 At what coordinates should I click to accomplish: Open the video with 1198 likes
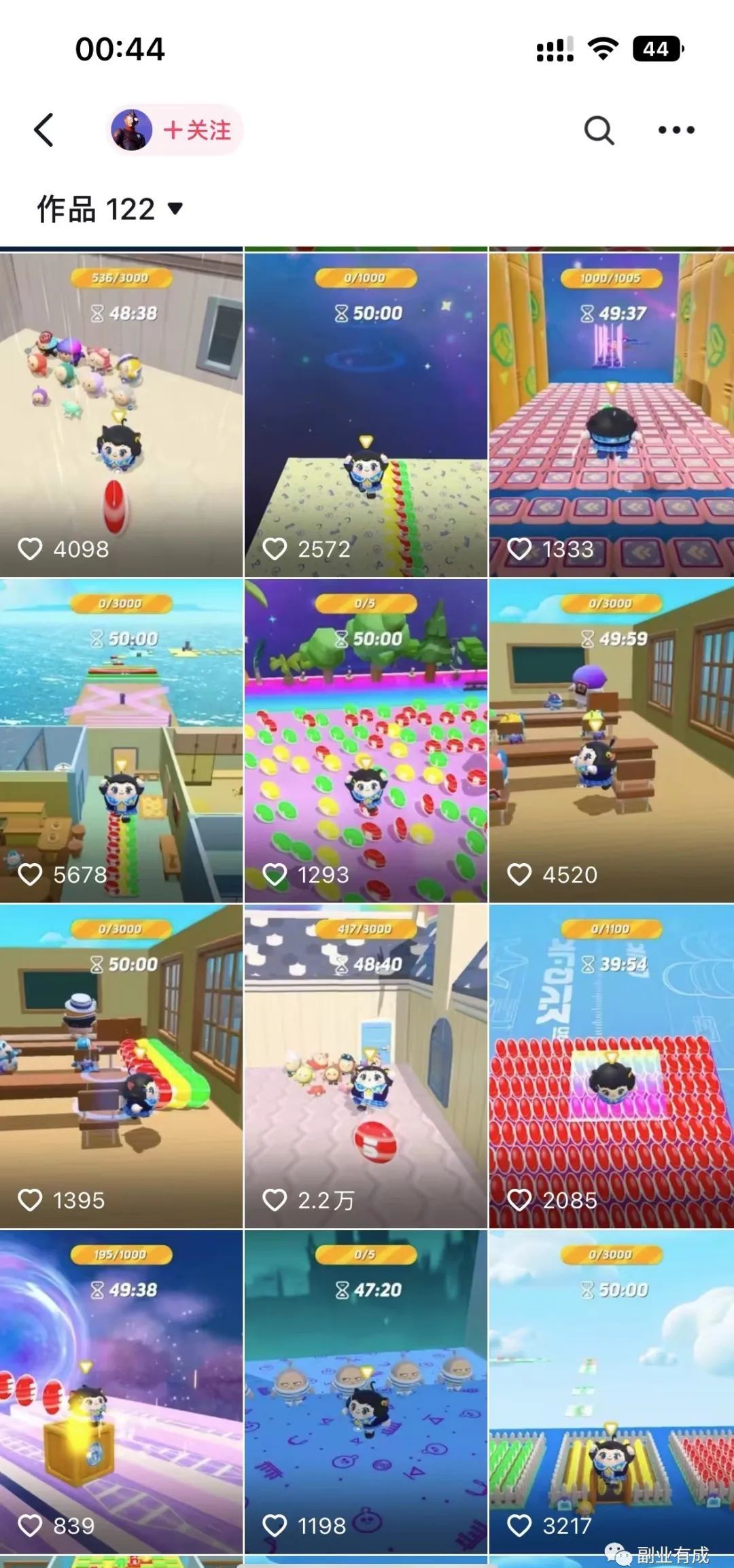(x=366, y=1391)
